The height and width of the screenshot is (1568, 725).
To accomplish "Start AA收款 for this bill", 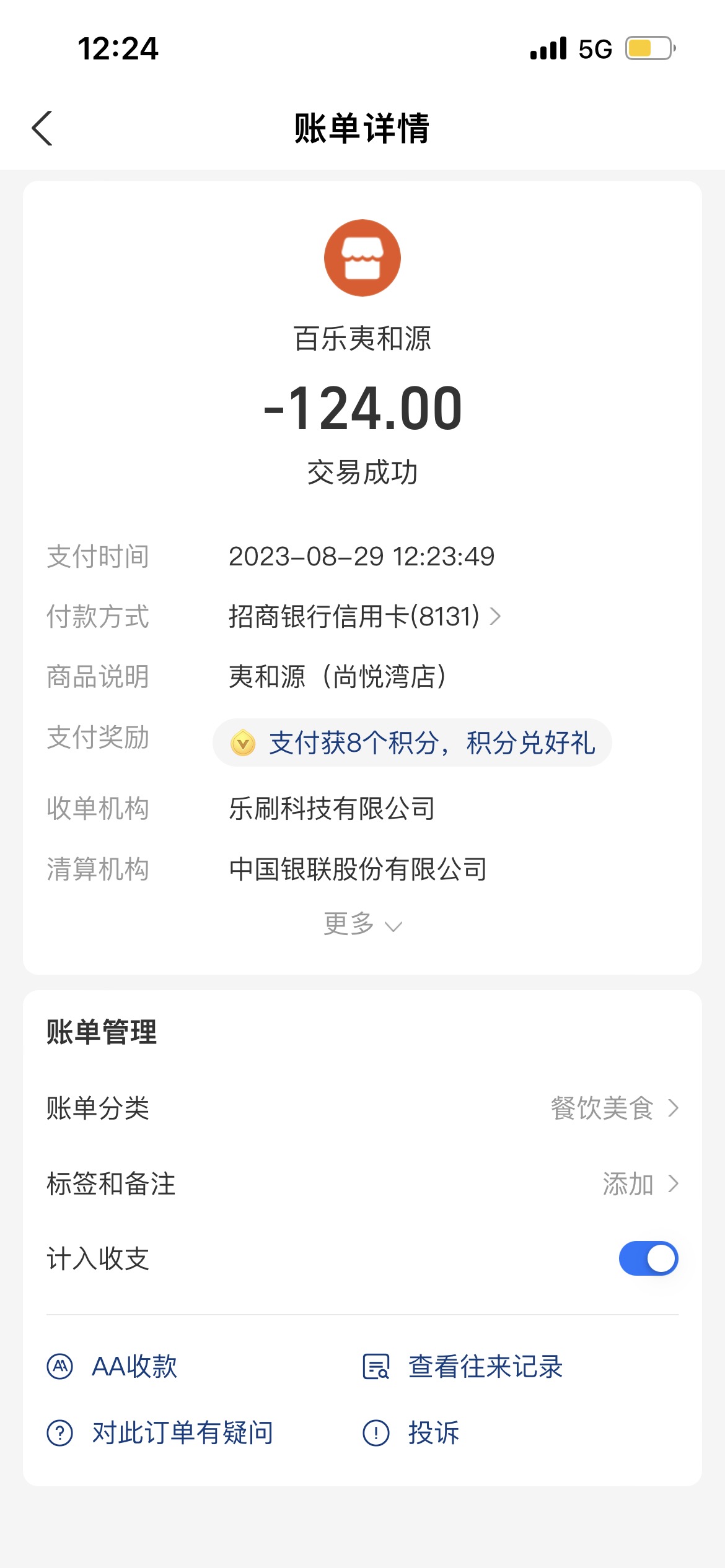I will 112,1366.
